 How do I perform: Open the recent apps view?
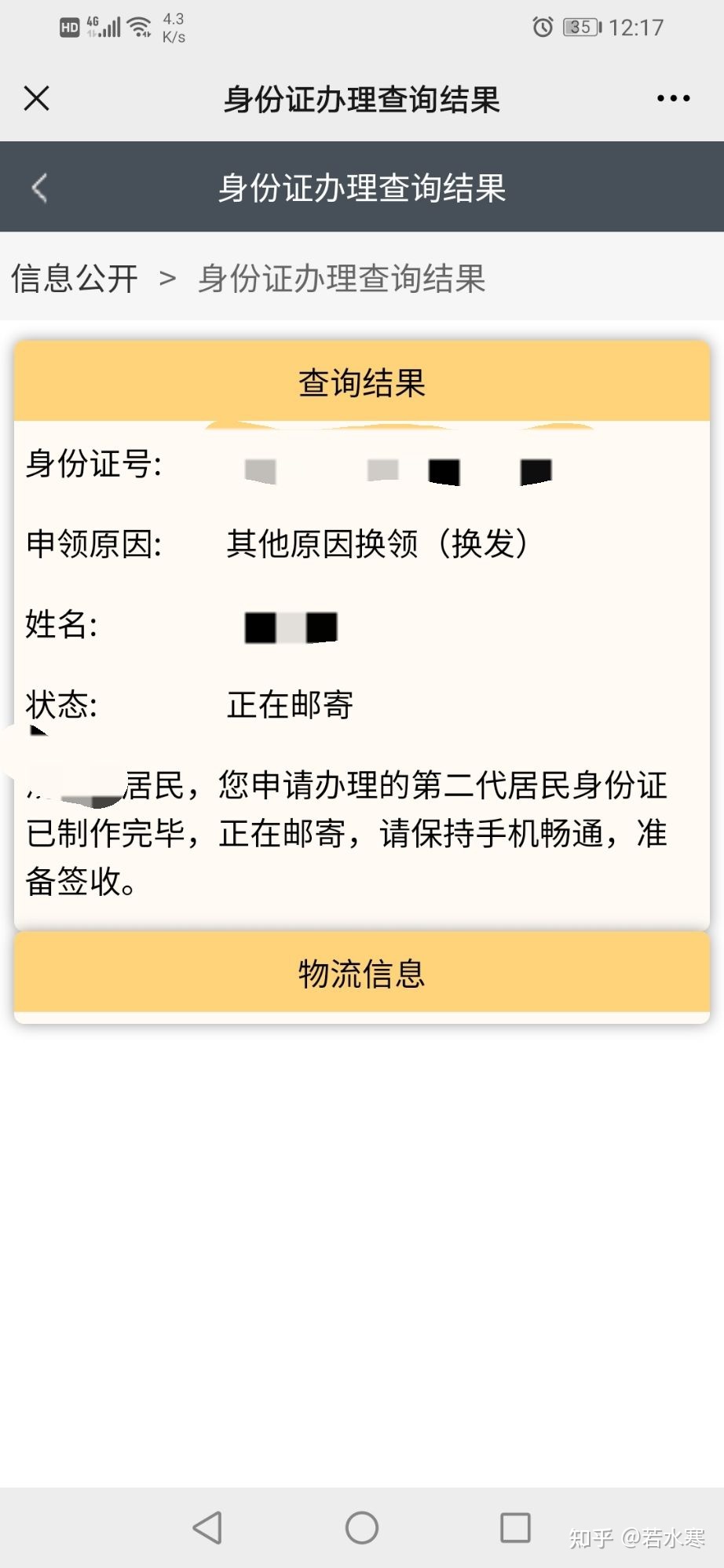[515, 1527]
